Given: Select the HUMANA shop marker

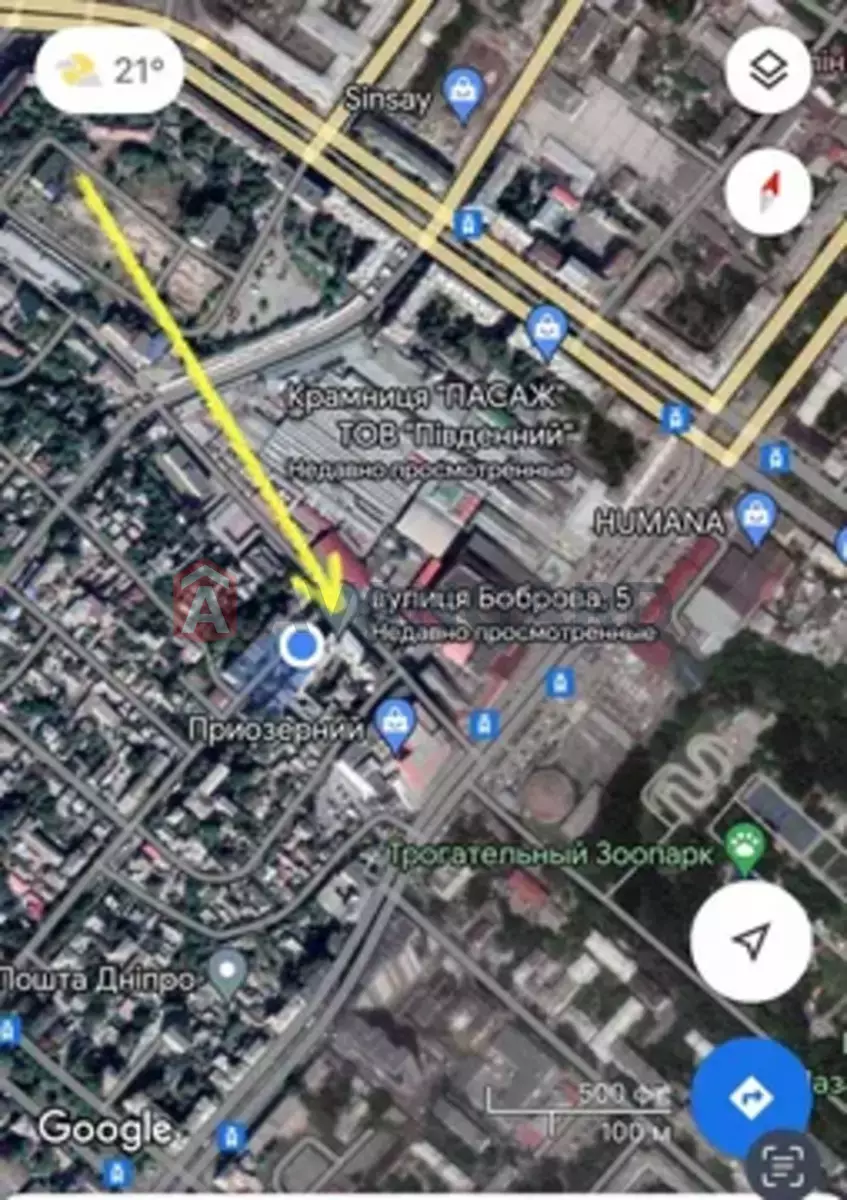Looking at the screenshot, I should pyautogui.click(x=756, y=517).
